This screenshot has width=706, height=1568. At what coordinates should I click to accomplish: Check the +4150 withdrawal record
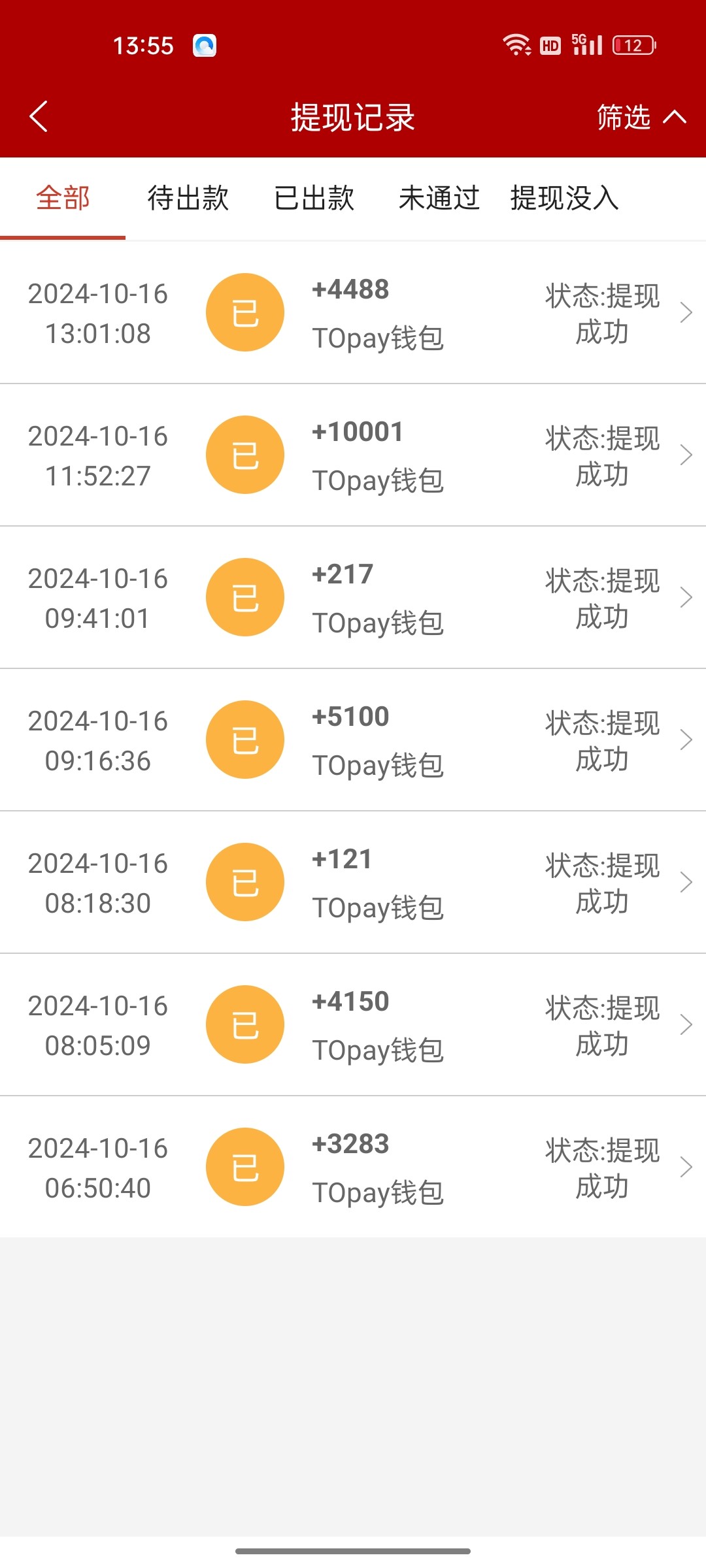[x=353, y=1025]
